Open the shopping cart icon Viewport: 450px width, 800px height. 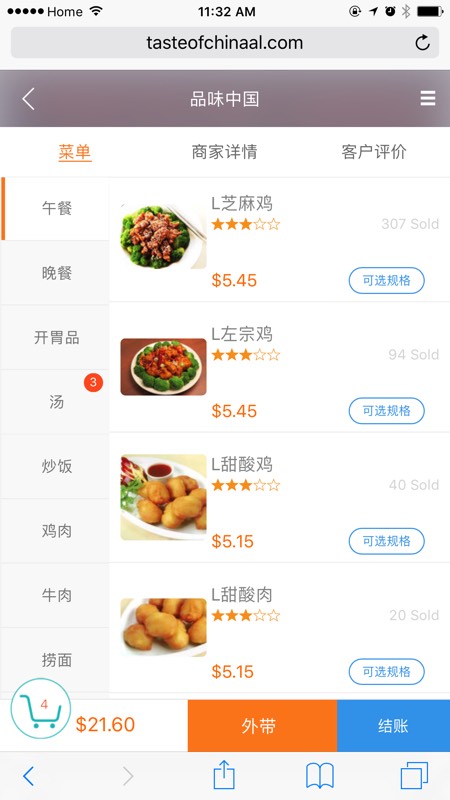click(41, 708)
